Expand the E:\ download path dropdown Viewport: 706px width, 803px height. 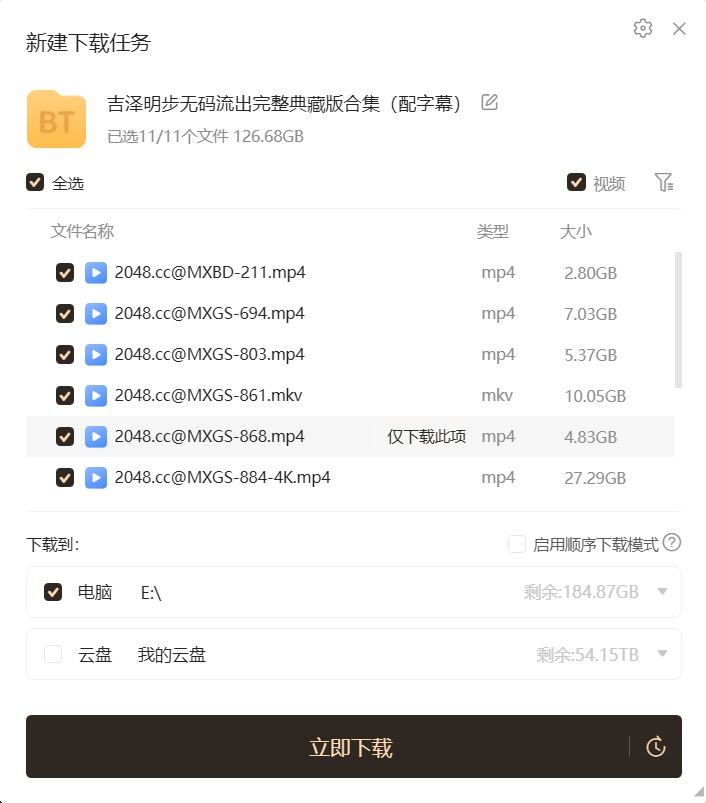click(x=662, y=592)
